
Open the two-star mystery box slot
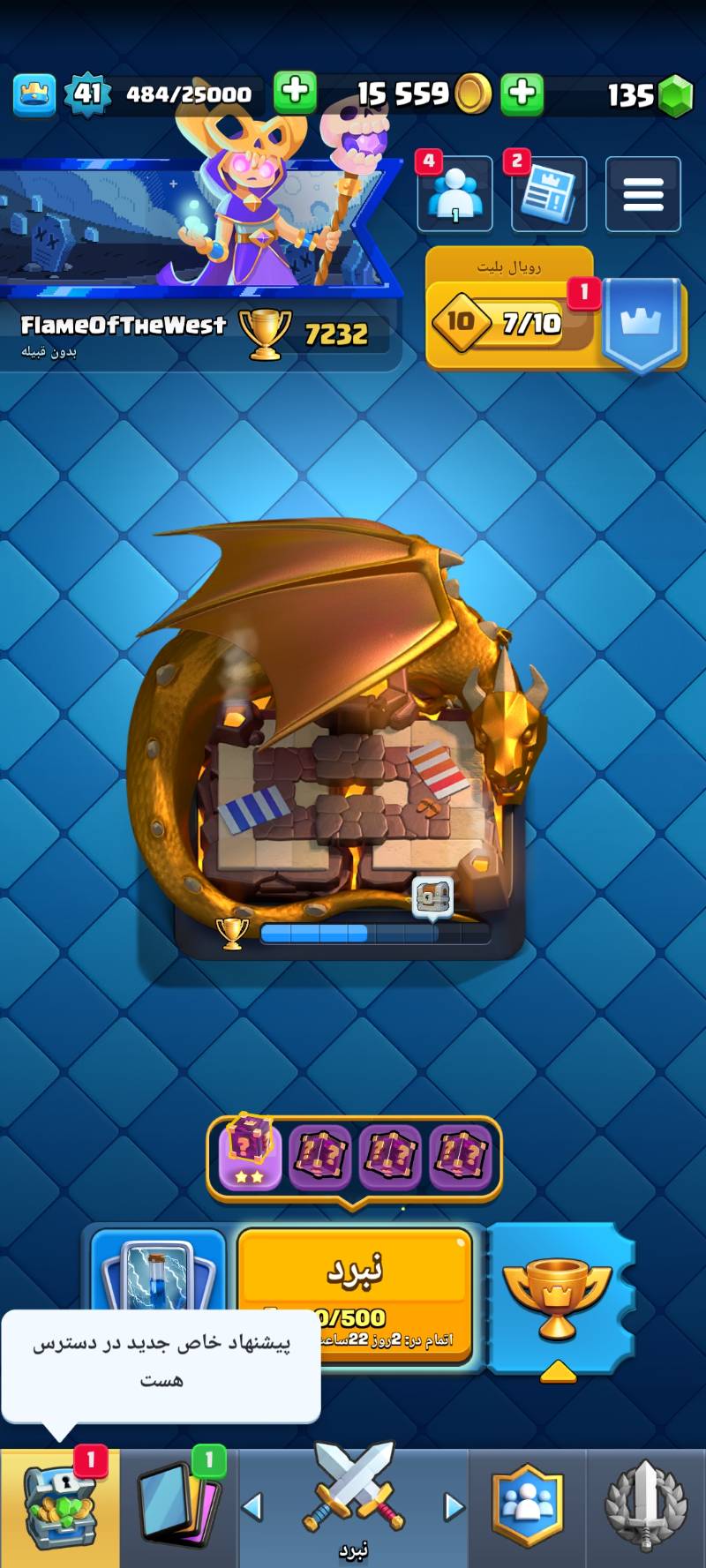click(250, 1153)
